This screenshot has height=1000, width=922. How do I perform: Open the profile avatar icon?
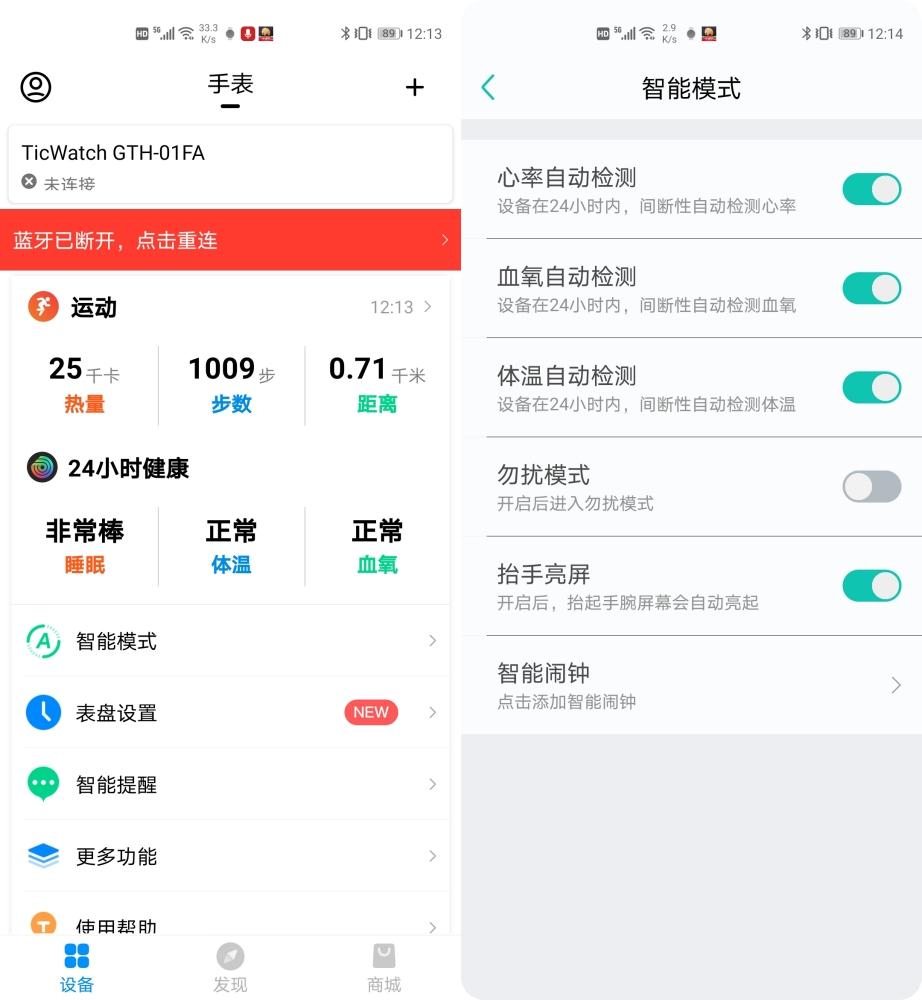(x=35, y=87)
